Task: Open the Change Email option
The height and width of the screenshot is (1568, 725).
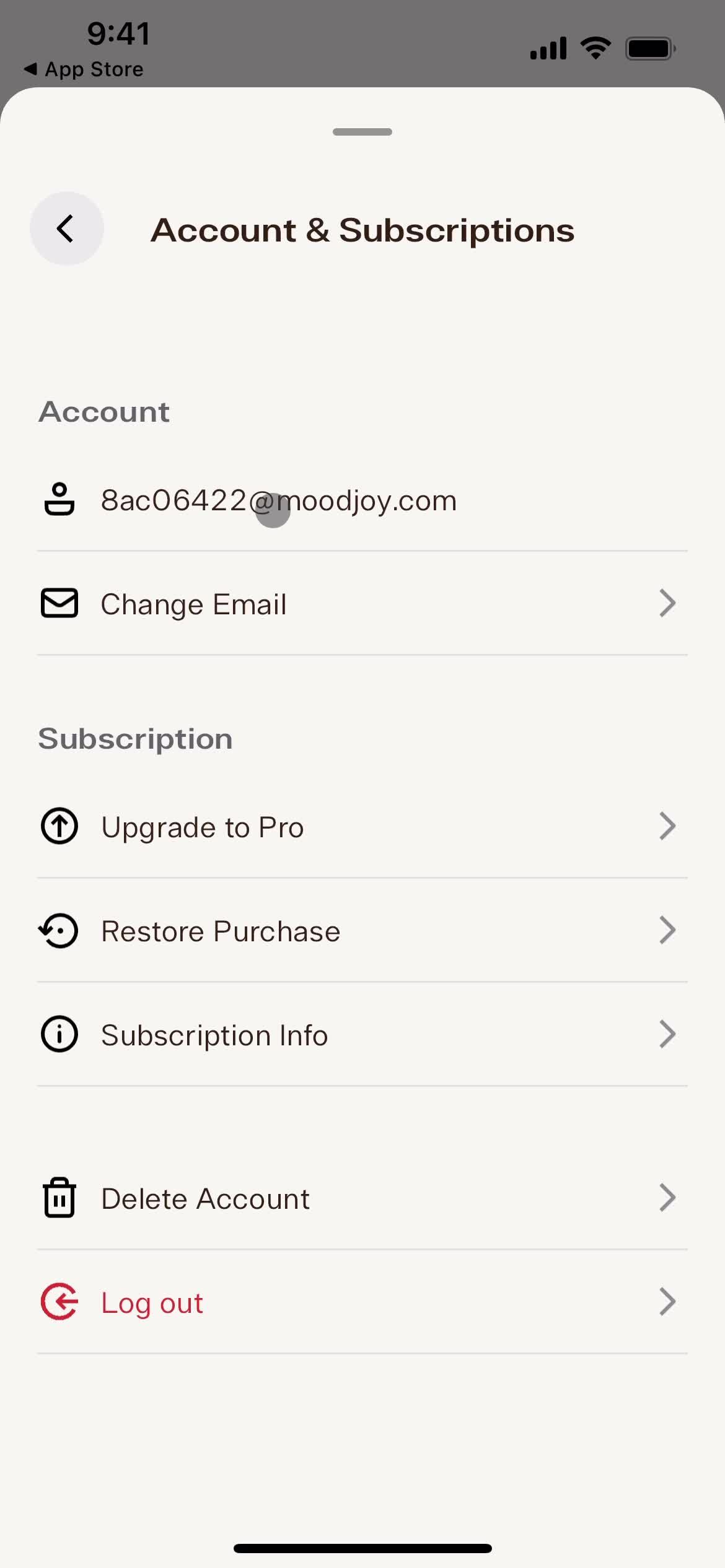Action: coord(362,604)
